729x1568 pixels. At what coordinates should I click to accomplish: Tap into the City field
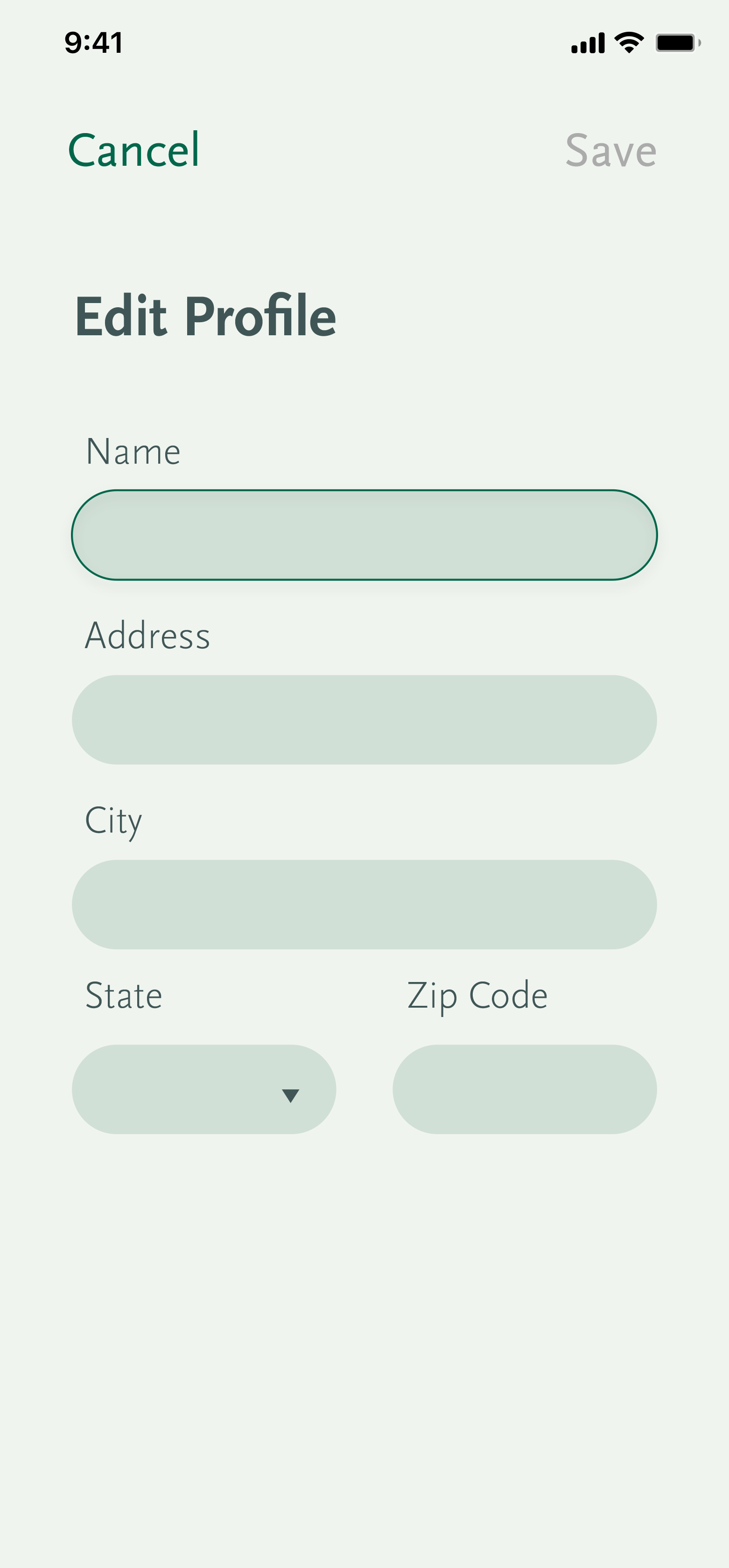coord(364,904)
